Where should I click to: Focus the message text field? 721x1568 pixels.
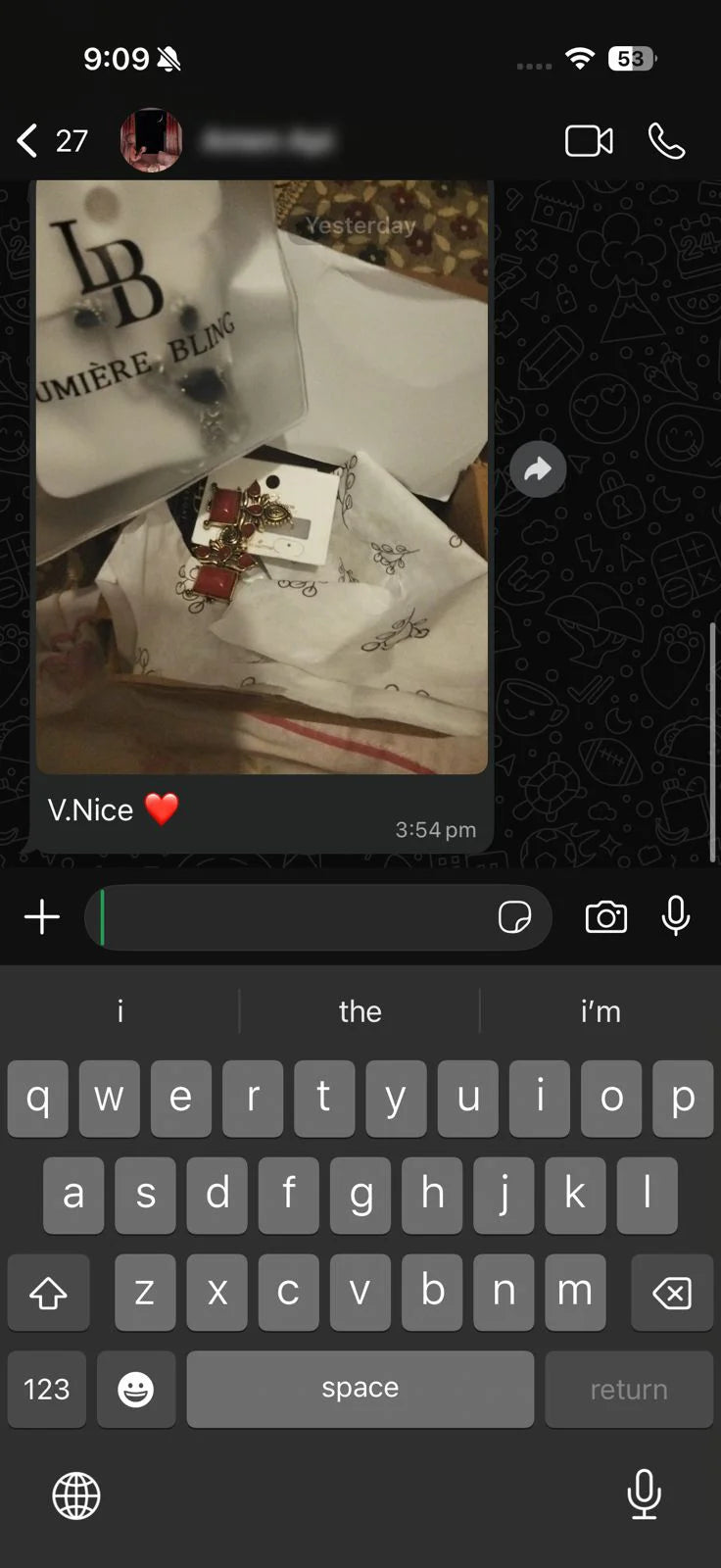[x=294, y=917]
